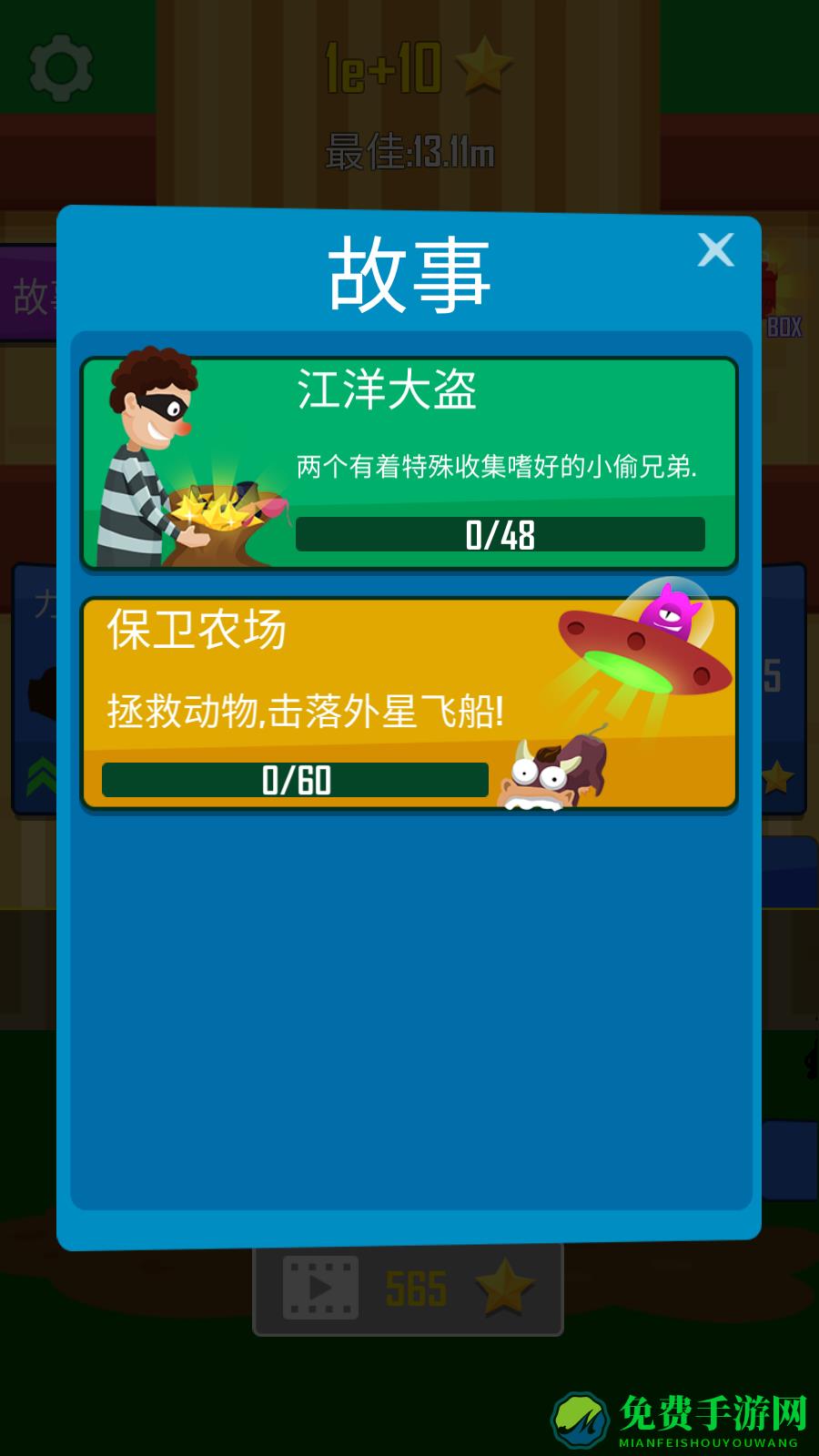Click the BOX gift icon at right edge

(784, 323)
